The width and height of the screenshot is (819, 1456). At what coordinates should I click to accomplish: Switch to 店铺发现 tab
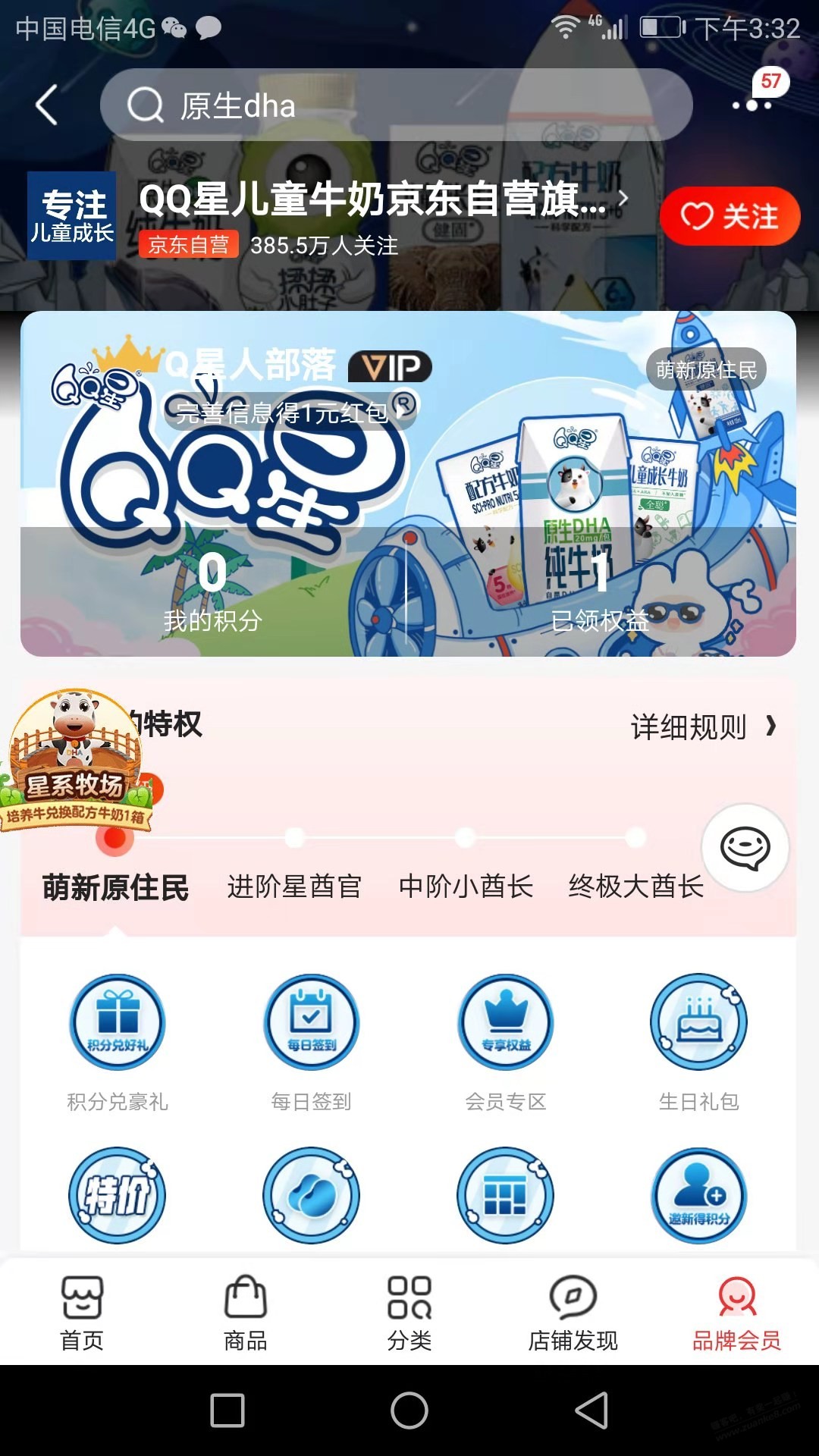tap(573, 1313)
